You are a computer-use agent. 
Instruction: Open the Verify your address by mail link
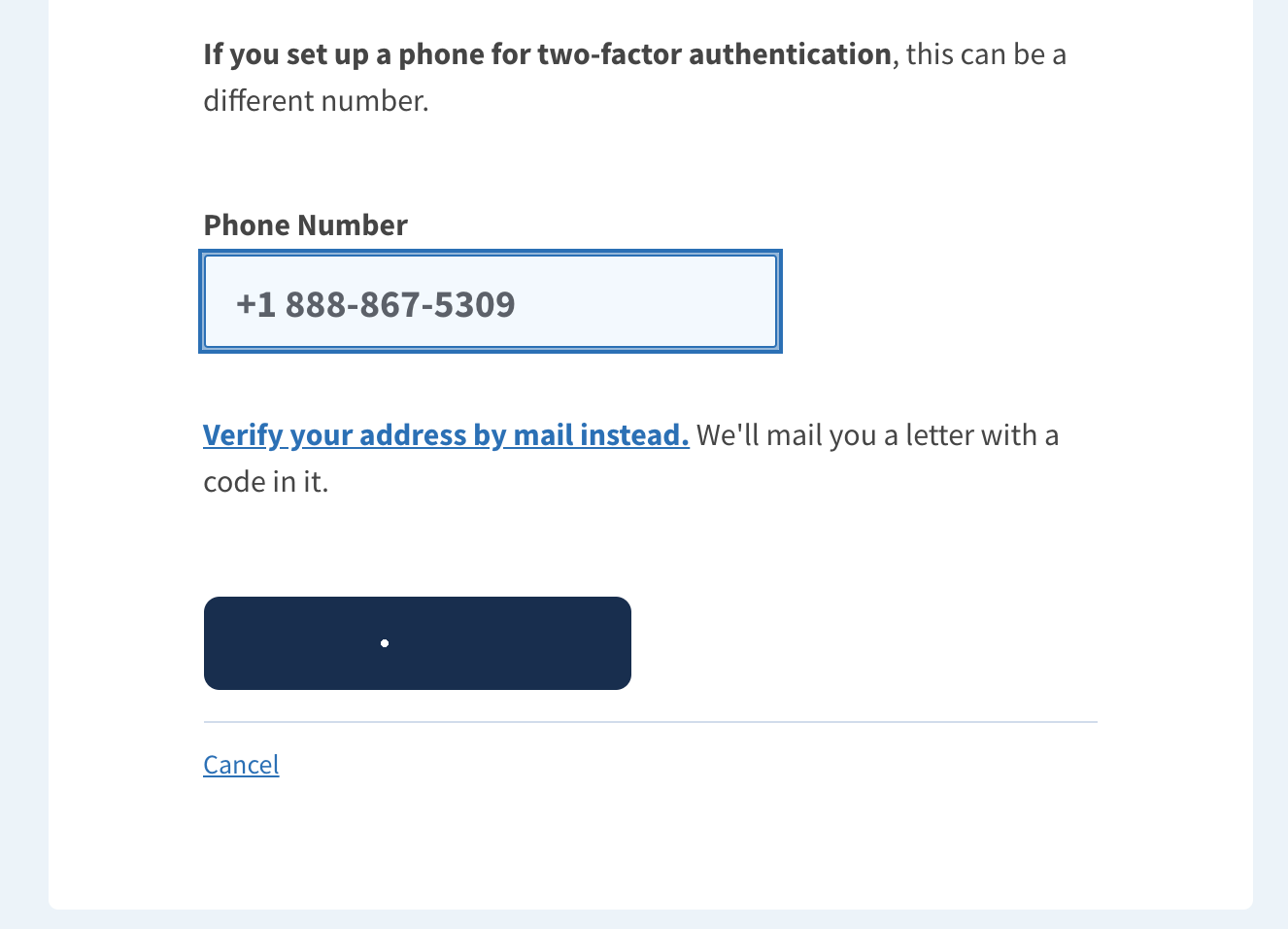pos(446,435)
